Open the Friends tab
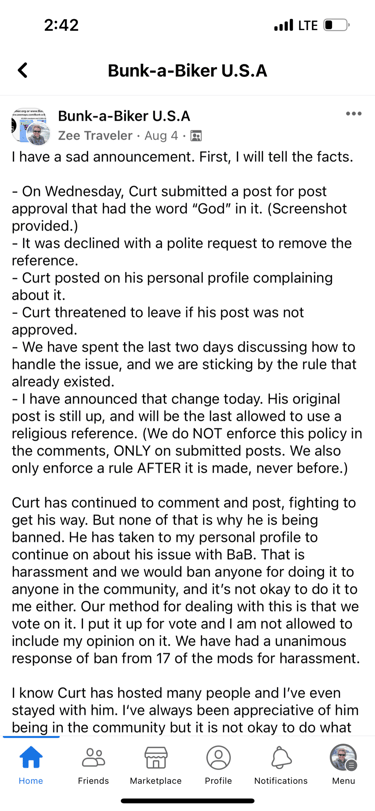375x811 pixels. [x=94, y=765]
